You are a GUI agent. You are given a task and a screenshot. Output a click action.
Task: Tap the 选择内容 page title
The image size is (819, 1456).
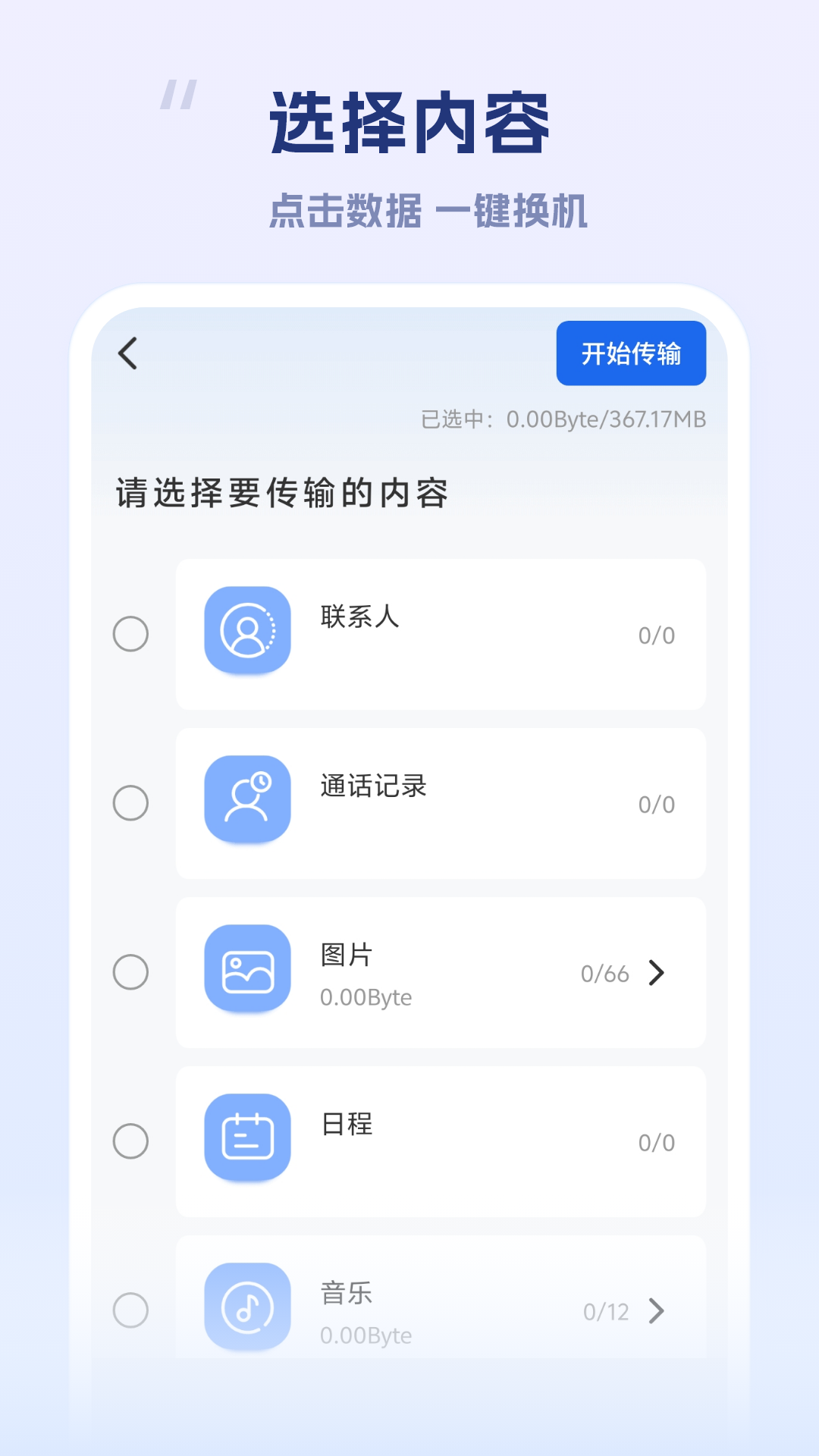pos(409,121)
